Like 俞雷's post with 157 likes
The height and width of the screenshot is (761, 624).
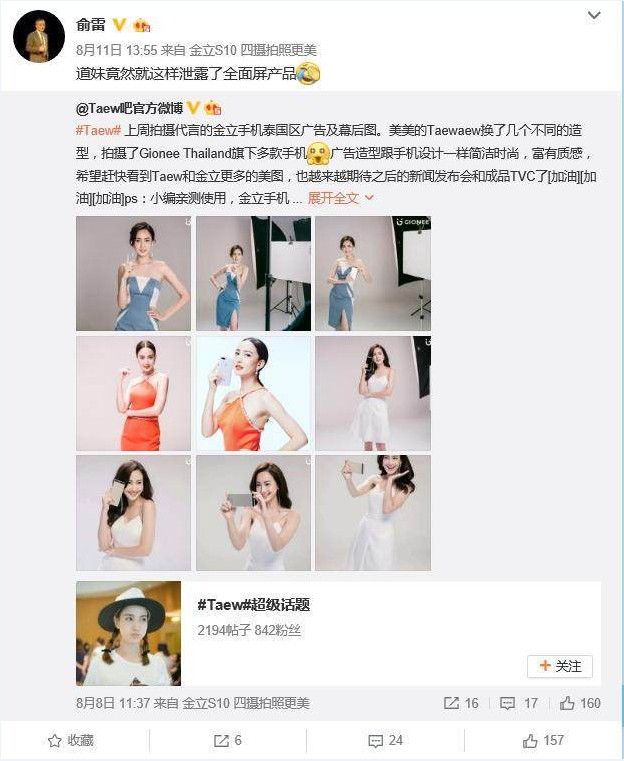[543, 741]
